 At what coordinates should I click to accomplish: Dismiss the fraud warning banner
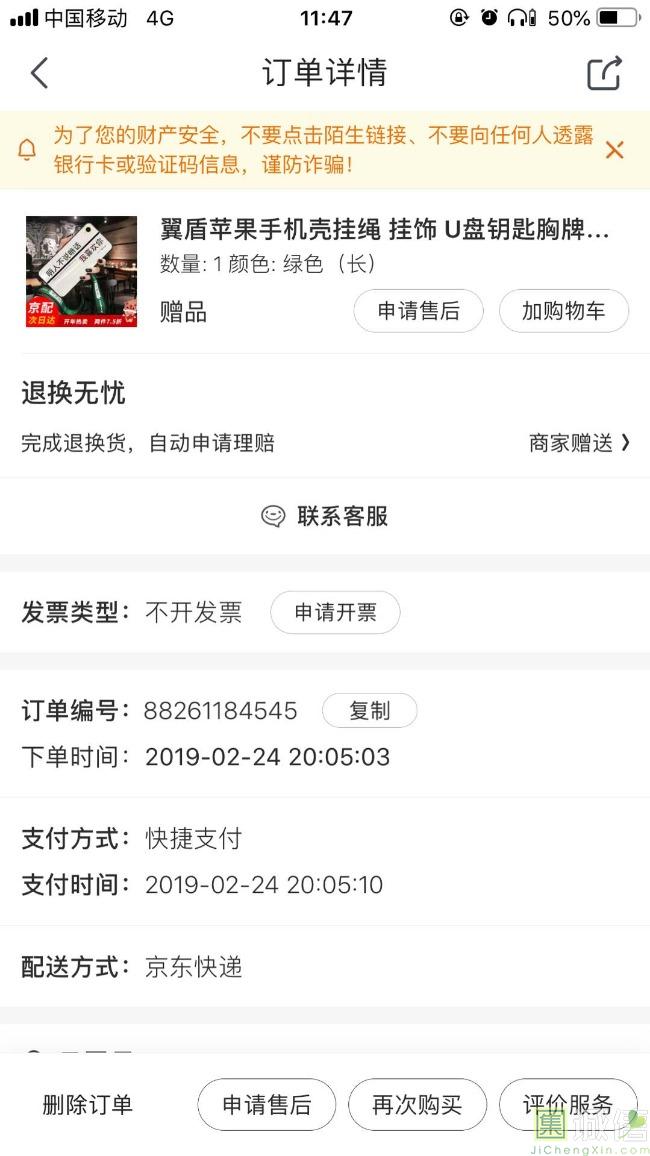click(614, 150)
